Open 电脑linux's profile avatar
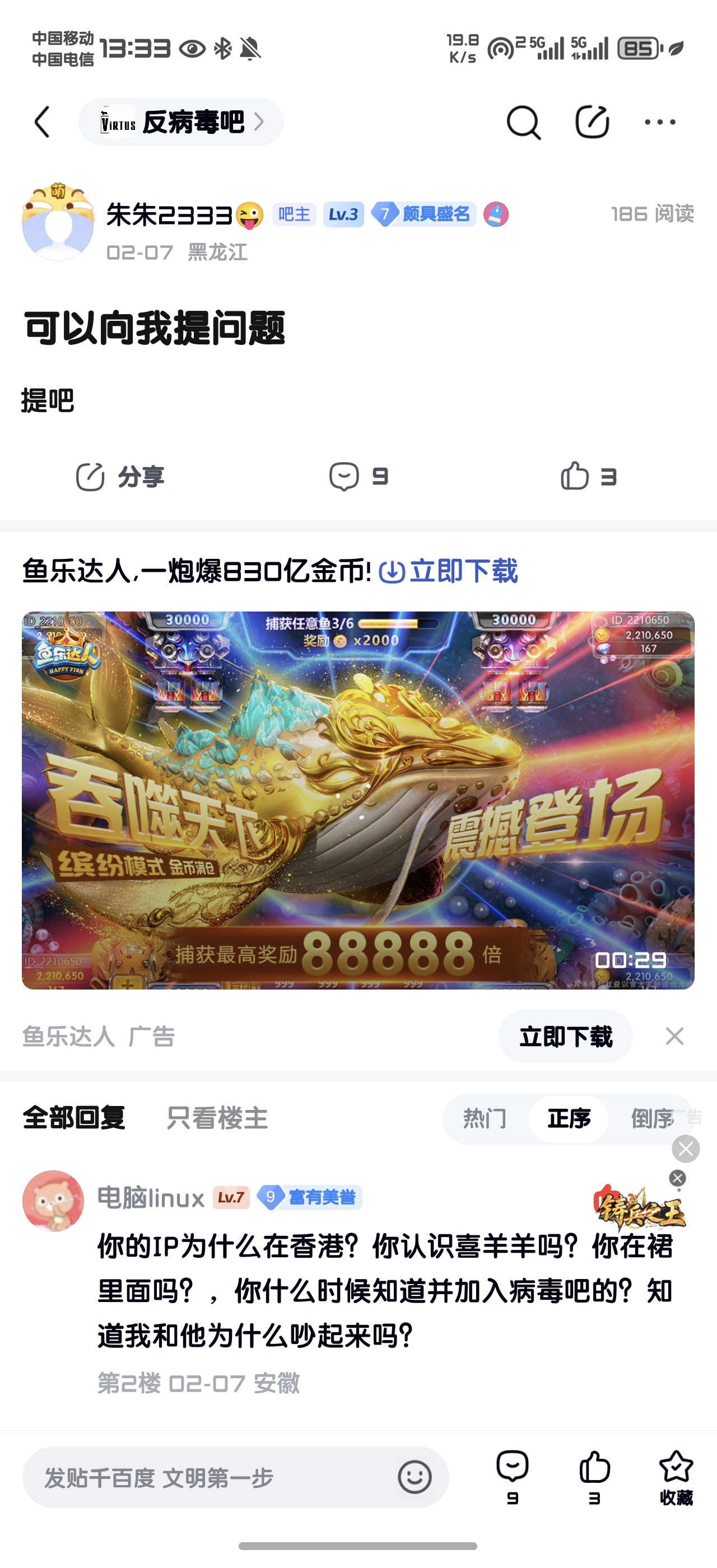 tap(53, 1201)
